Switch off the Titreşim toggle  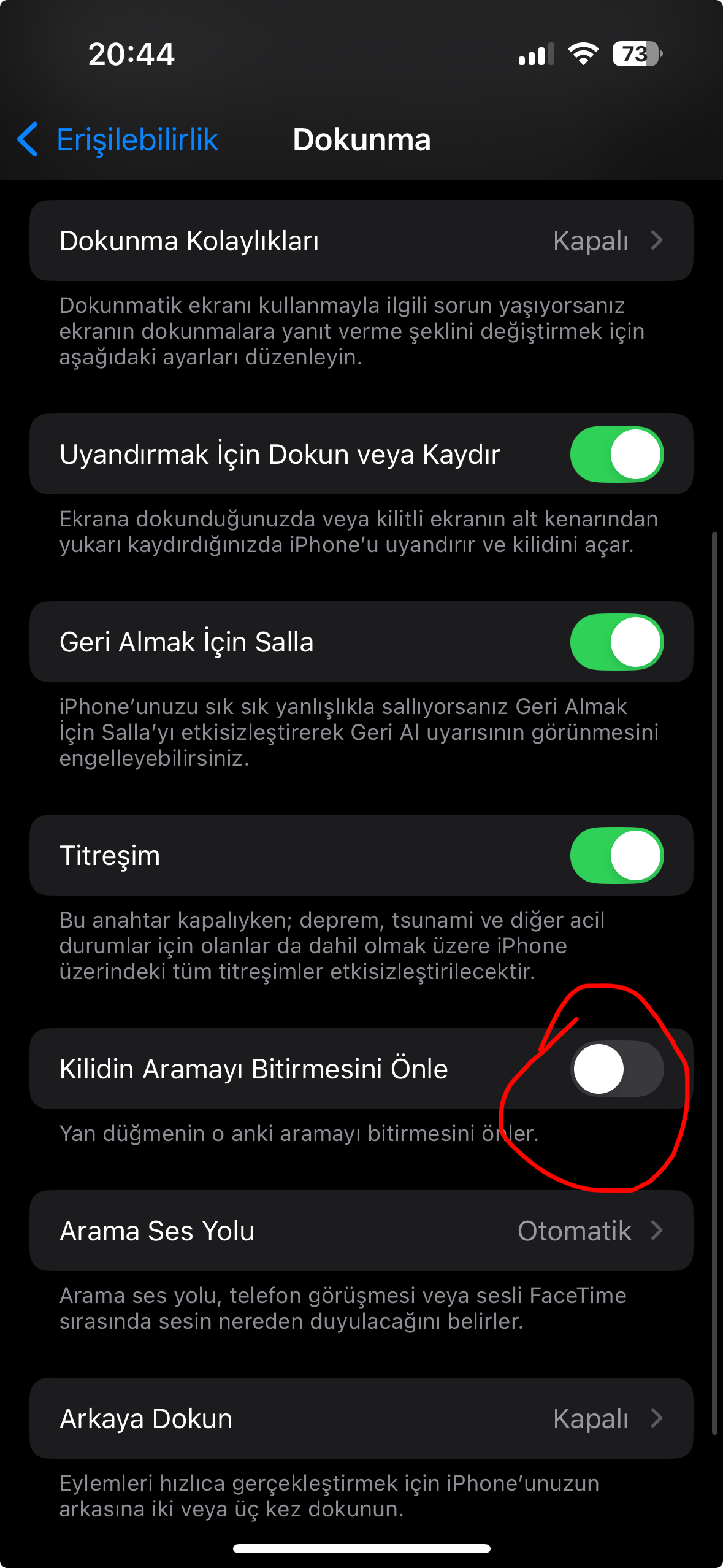pyautogui.click(x=616, y=855)
